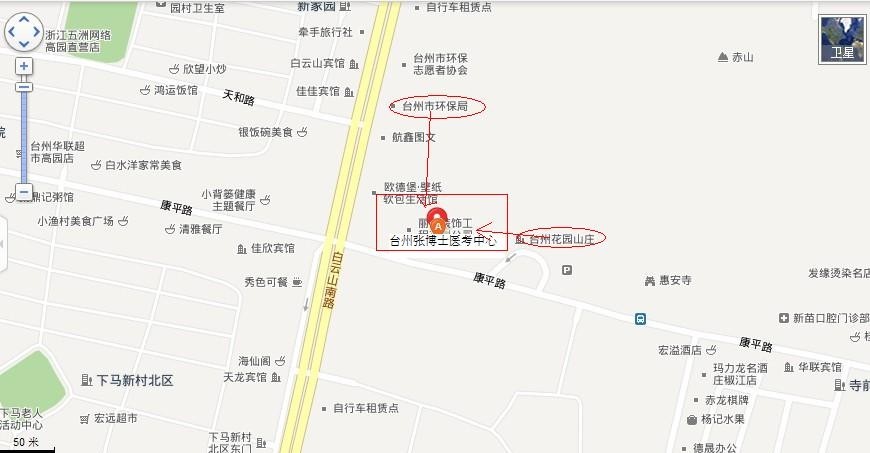Zoom out with the minus button
The width and height of the screenshot is (870, 453).
click(x=24, y=192)
